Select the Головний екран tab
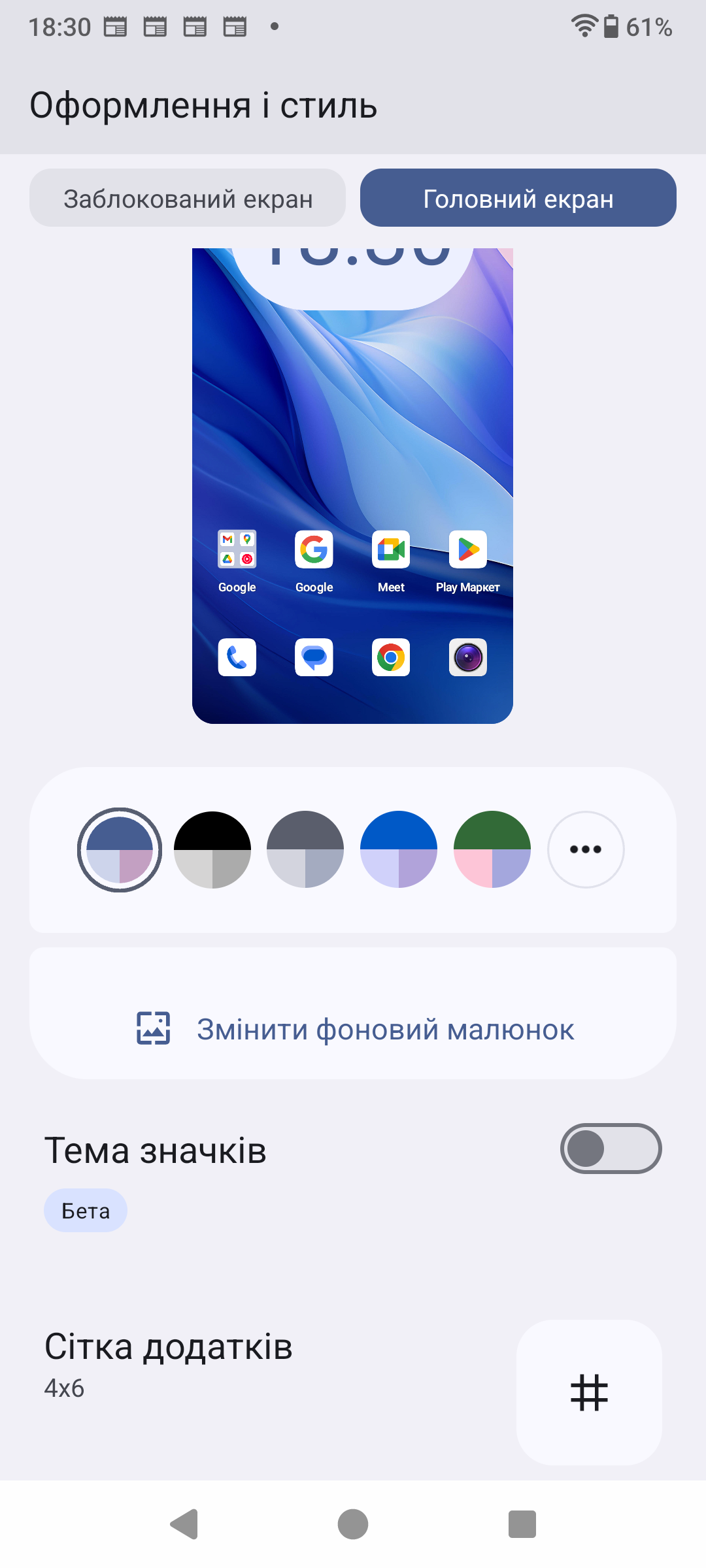Image resolution: width=706 pixels, height=1568 pixels. (518, 198)
